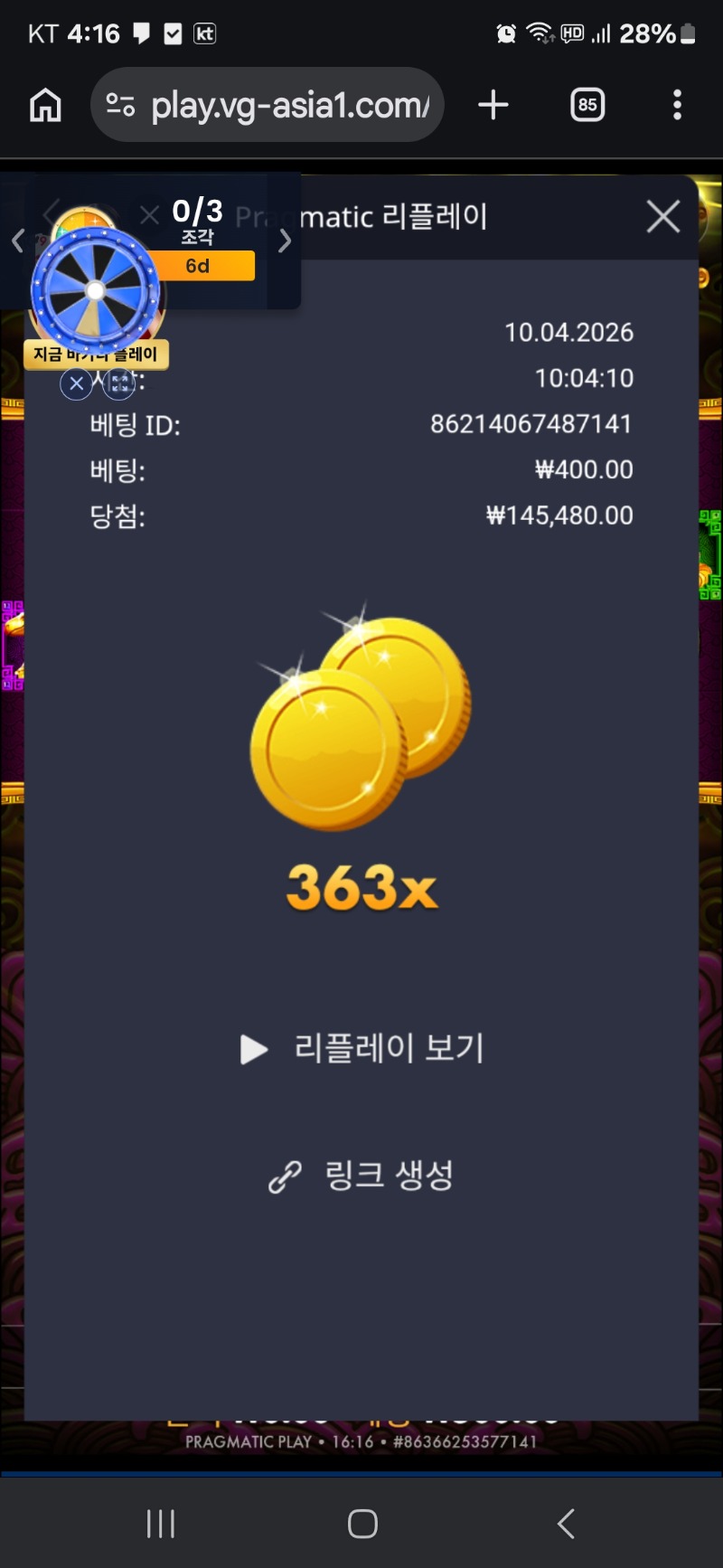The image size is (723, 1568).
Task: Dismiss the floating wheel widget
Action: [77, 384]
